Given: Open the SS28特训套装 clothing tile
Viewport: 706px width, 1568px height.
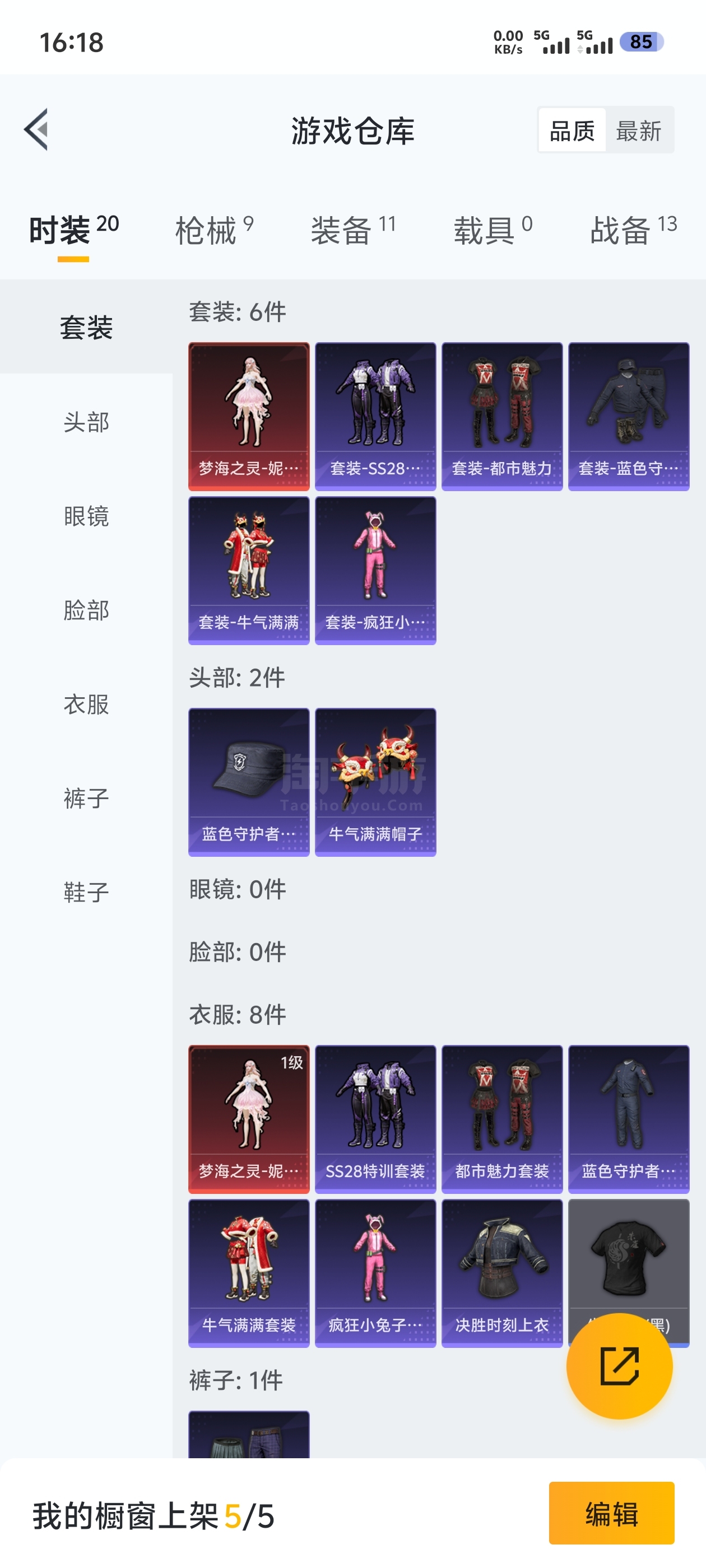Looking at the screenshot, I should pos(375,1119).
